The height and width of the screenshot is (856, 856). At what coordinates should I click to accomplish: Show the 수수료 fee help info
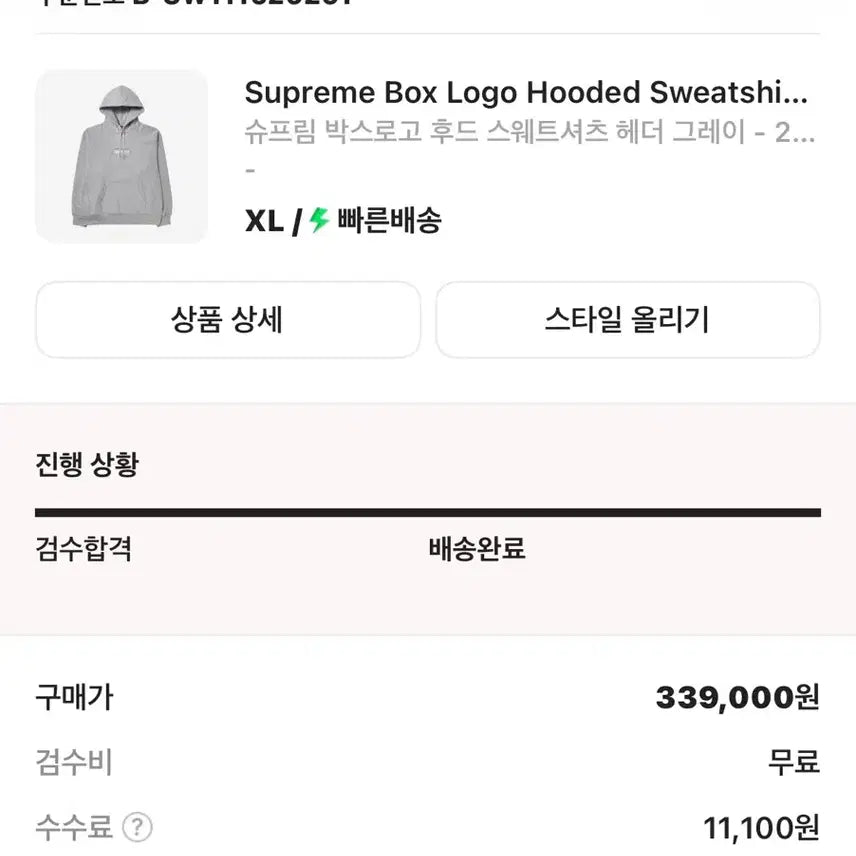137,827
